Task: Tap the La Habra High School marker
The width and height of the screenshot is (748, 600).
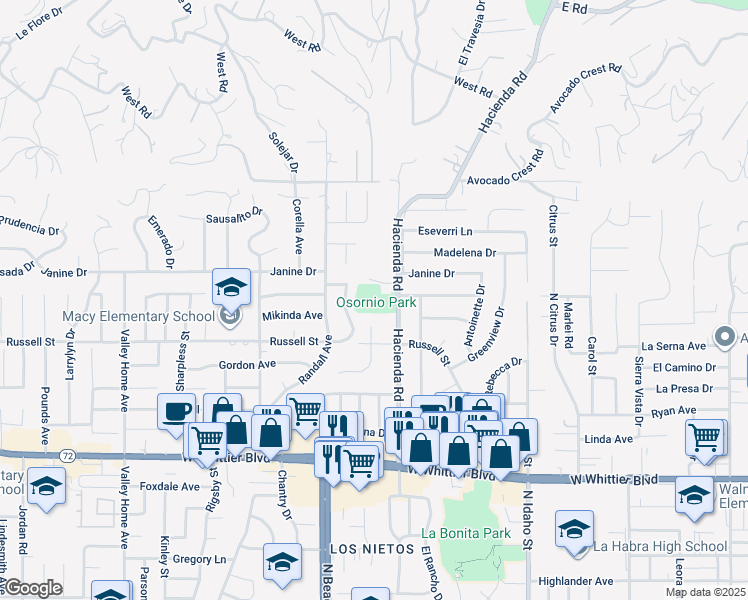Action: pos(574,529)
